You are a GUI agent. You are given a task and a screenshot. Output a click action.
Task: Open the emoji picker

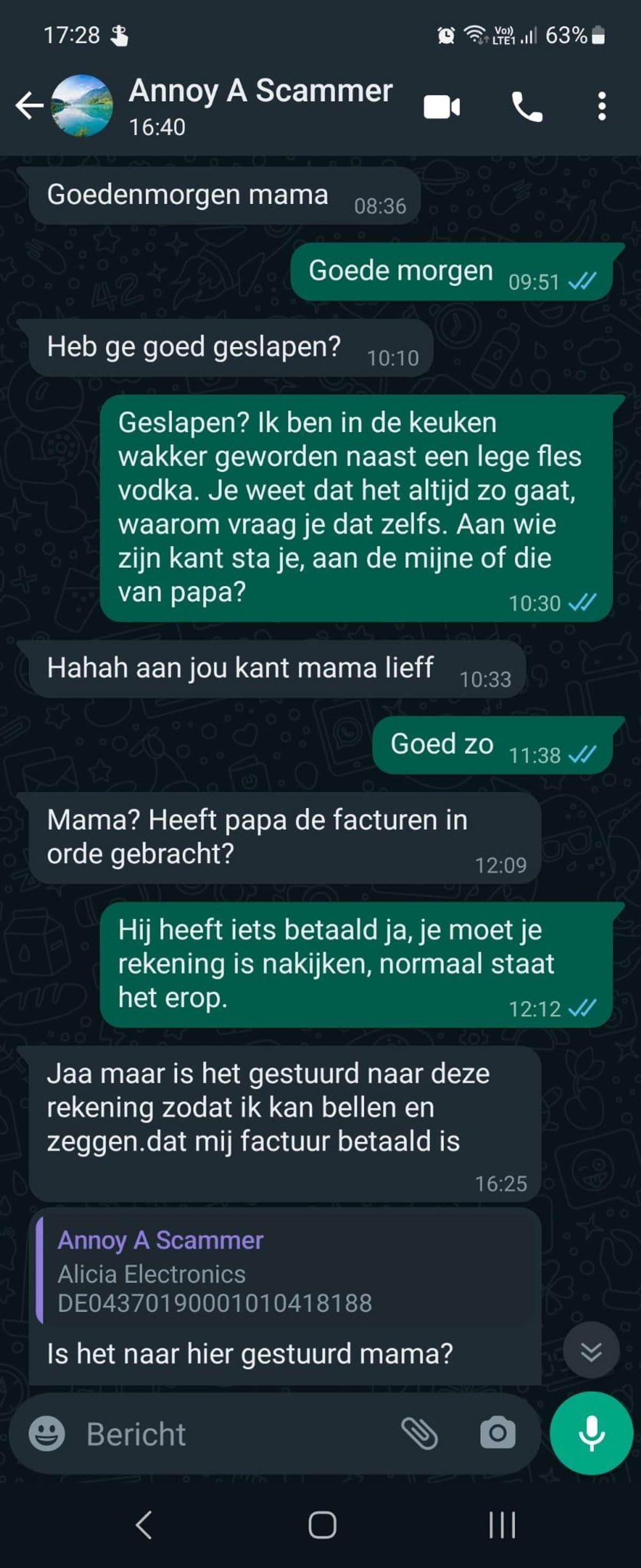click(47, 1433)
